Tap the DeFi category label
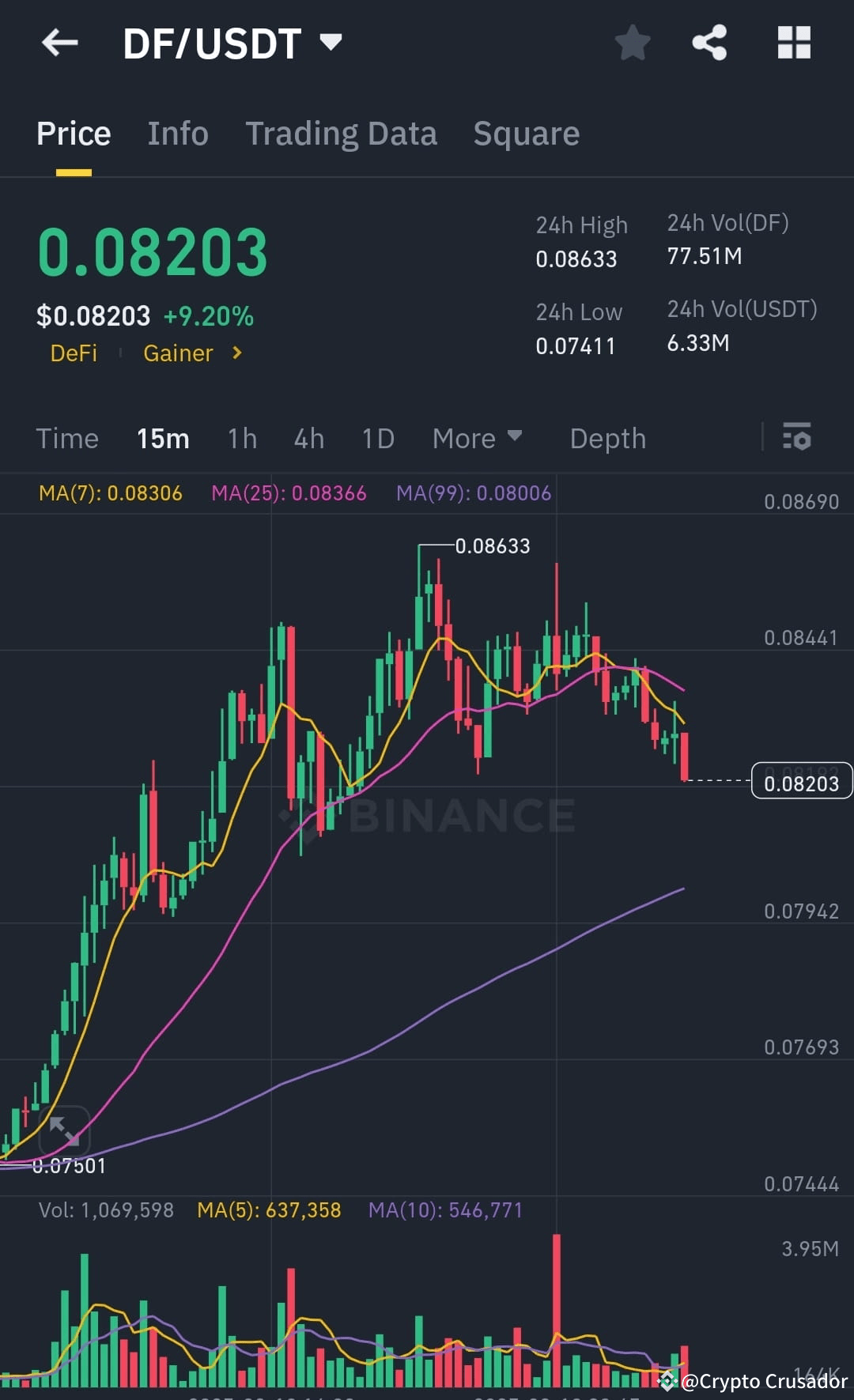The height and width of the screenshot is (1400, 854). tap(74, 353)
